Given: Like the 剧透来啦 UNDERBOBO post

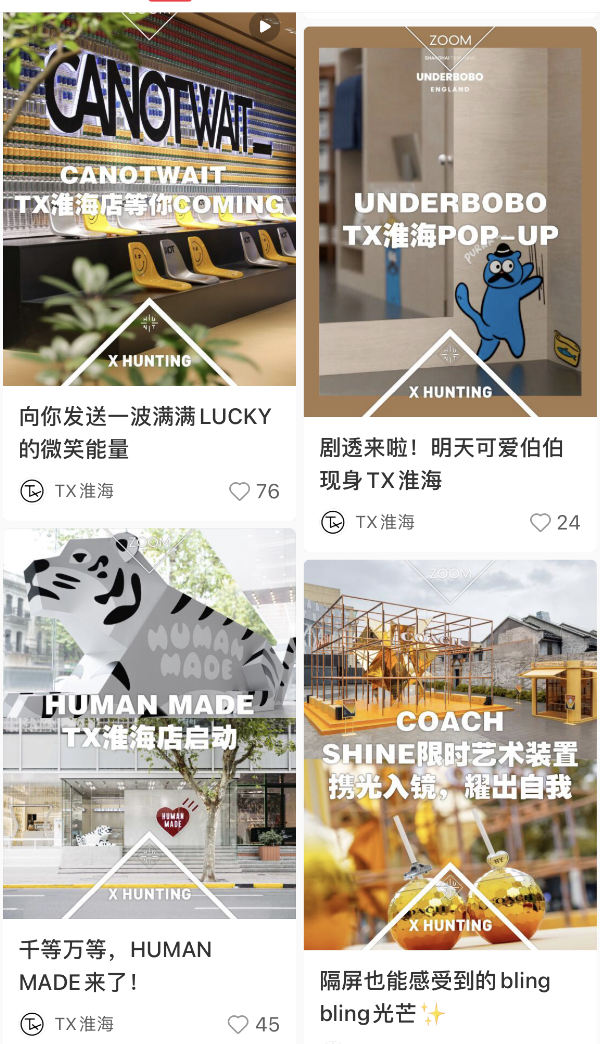Looking at the screenshot, I should click(541, 522).
